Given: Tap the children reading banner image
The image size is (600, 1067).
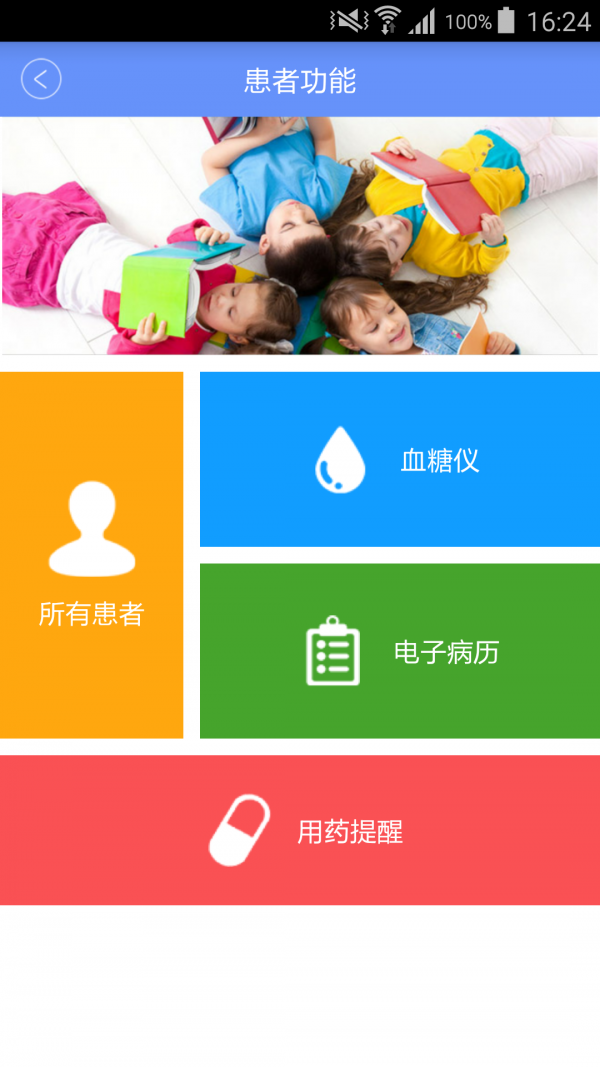Looking at the screenshot, I should pos(300,236).
